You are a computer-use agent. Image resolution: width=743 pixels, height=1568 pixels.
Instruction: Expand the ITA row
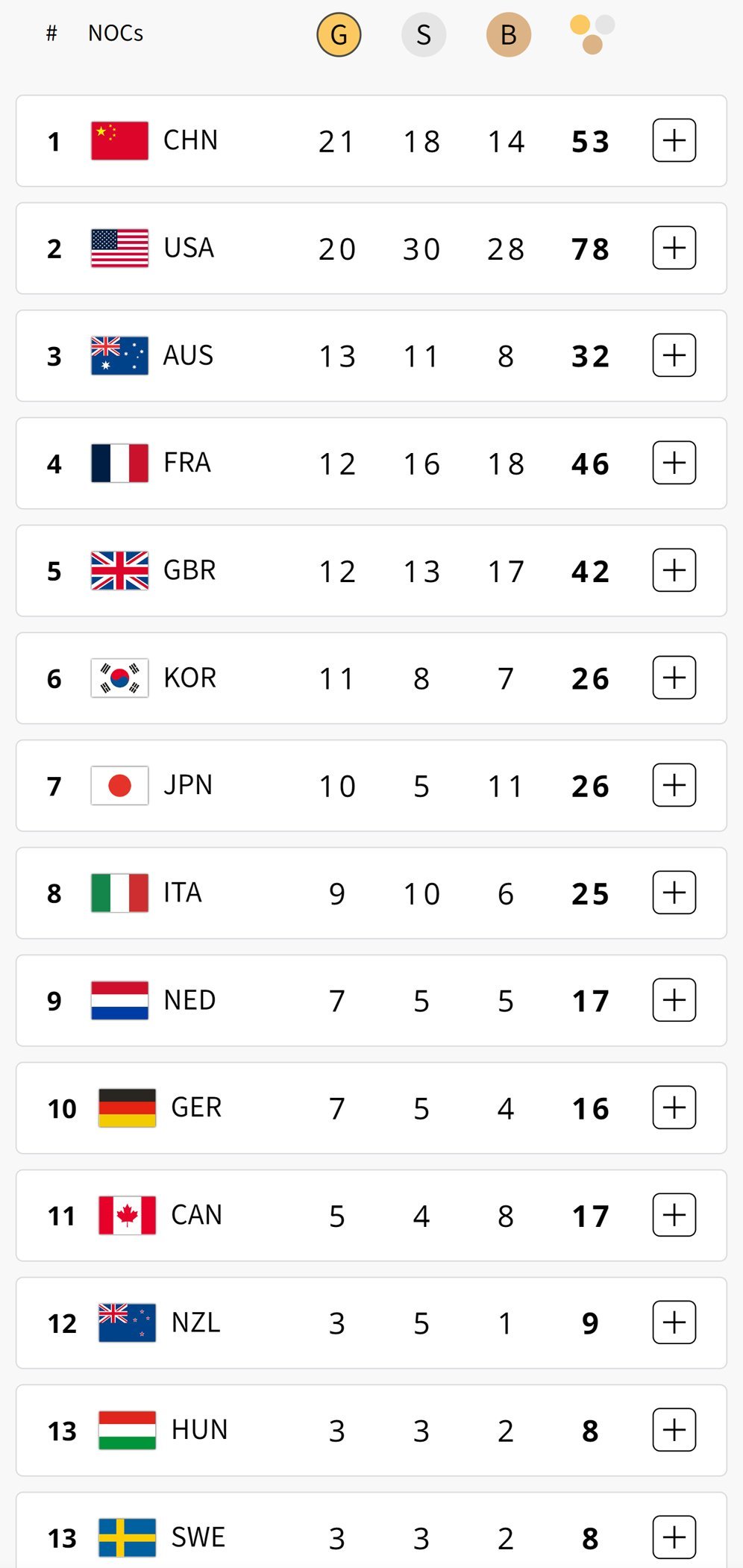(x=674, y=893)
